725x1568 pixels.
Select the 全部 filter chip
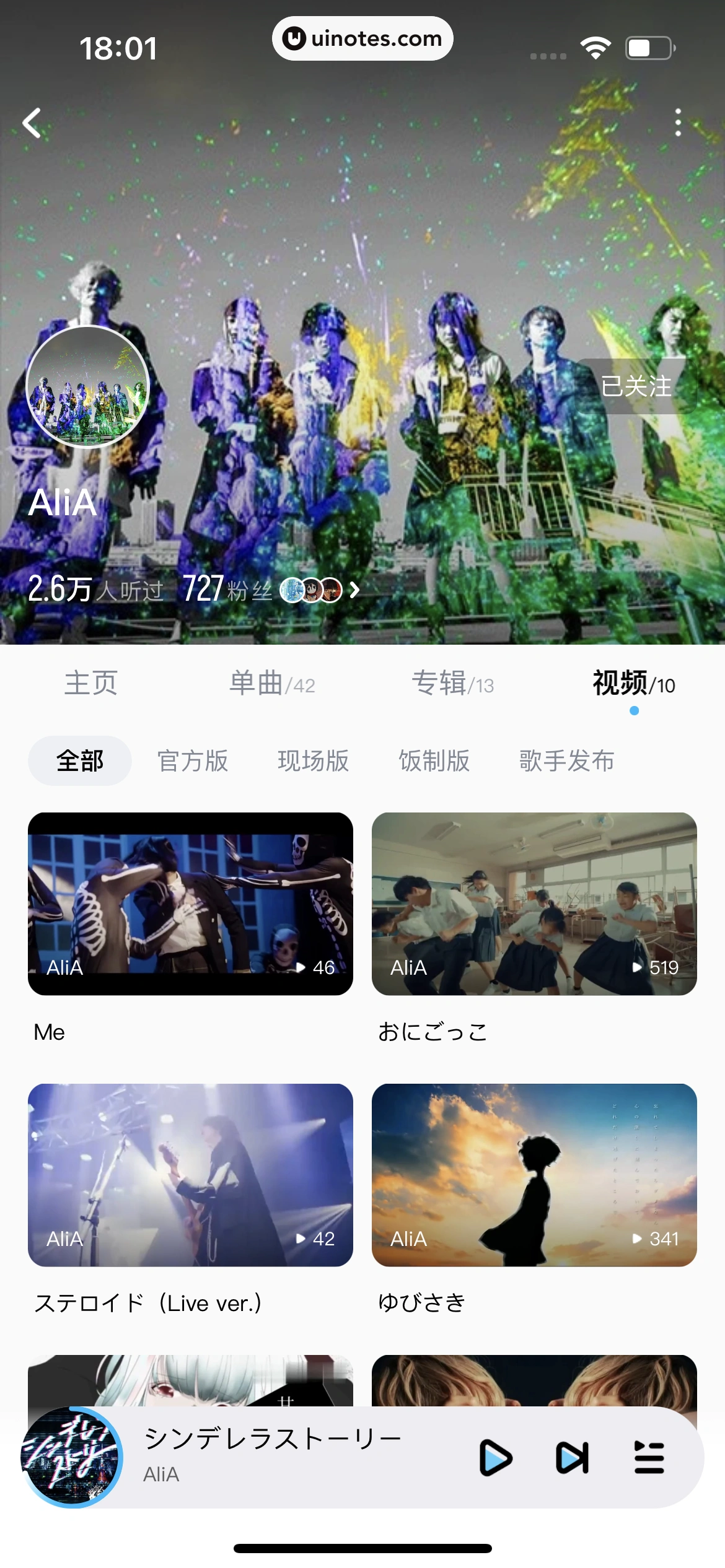pos(80,760)
